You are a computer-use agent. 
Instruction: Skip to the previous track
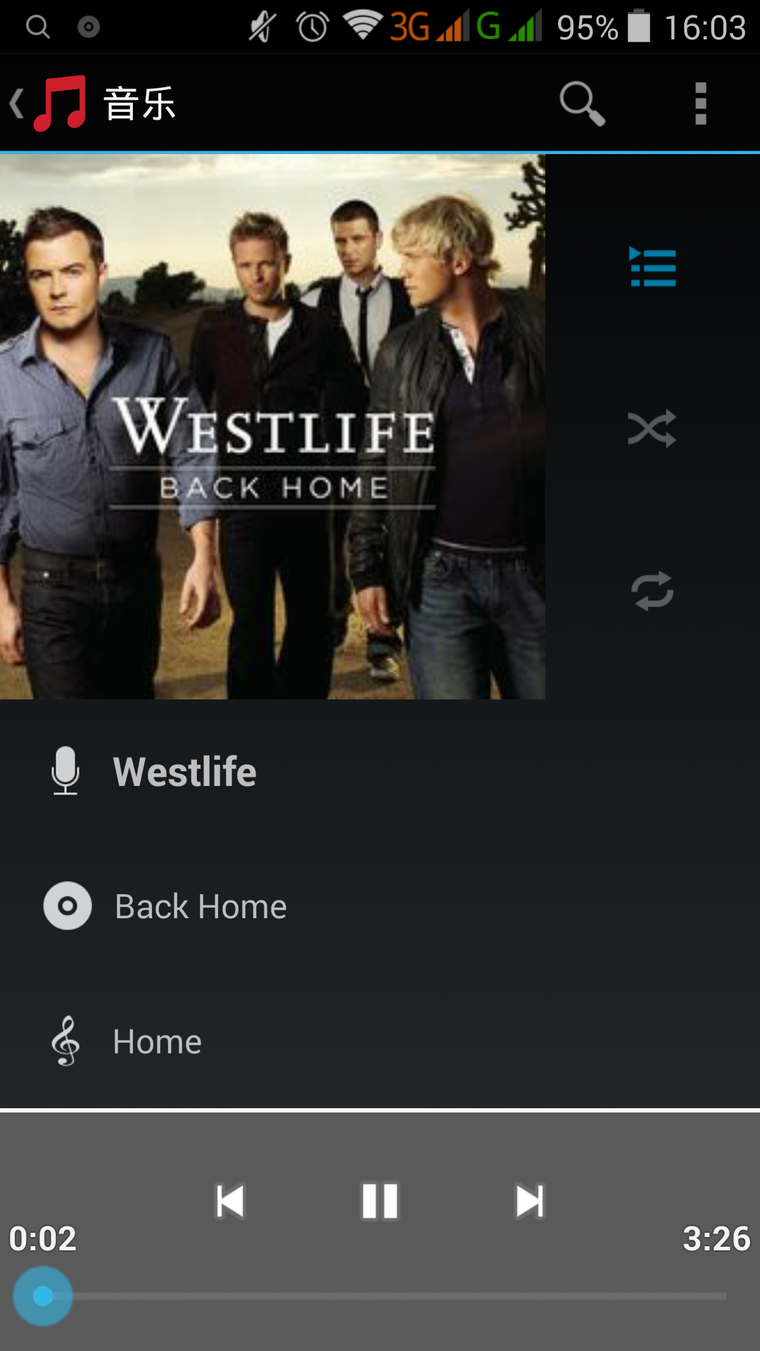click(230, 1200)
